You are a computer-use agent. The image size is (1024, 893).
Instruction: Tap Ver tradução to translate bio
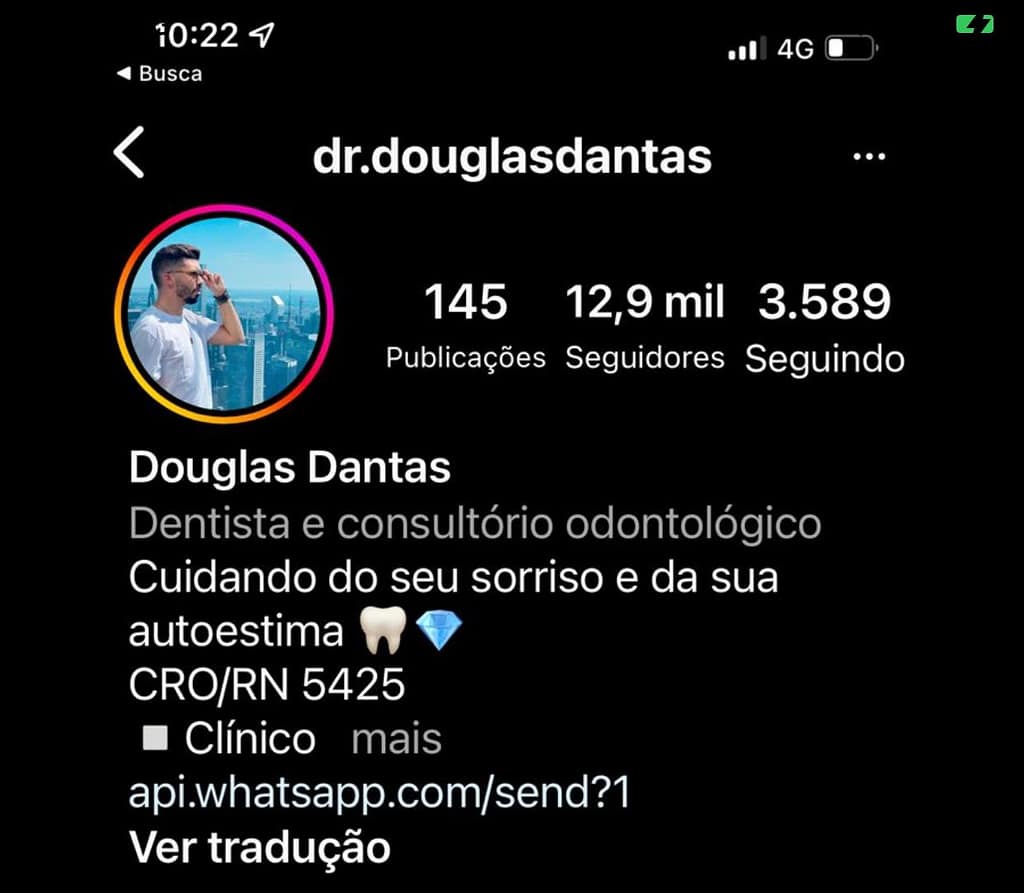coord(260,847)
